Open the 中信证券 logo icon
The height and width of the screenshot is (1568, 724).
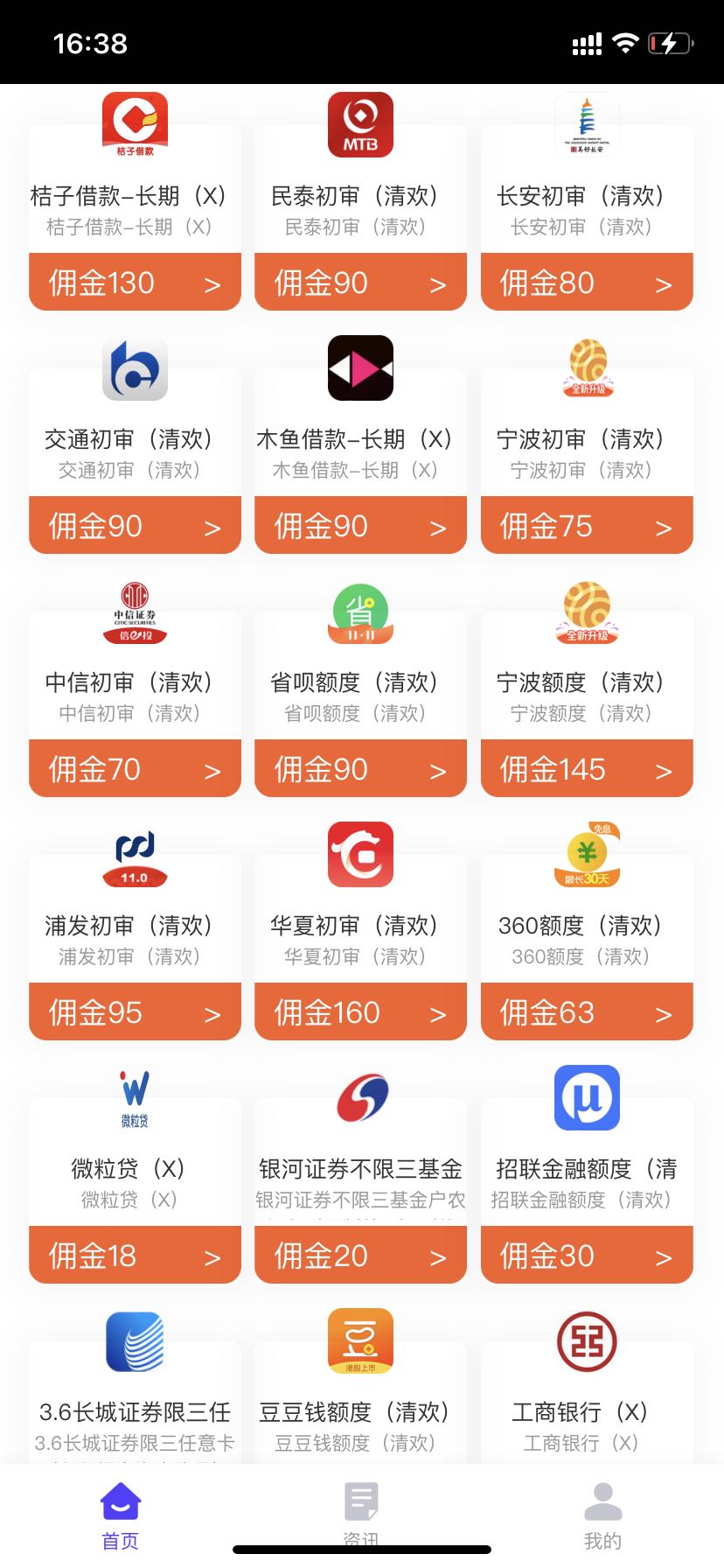click(135, 612)
